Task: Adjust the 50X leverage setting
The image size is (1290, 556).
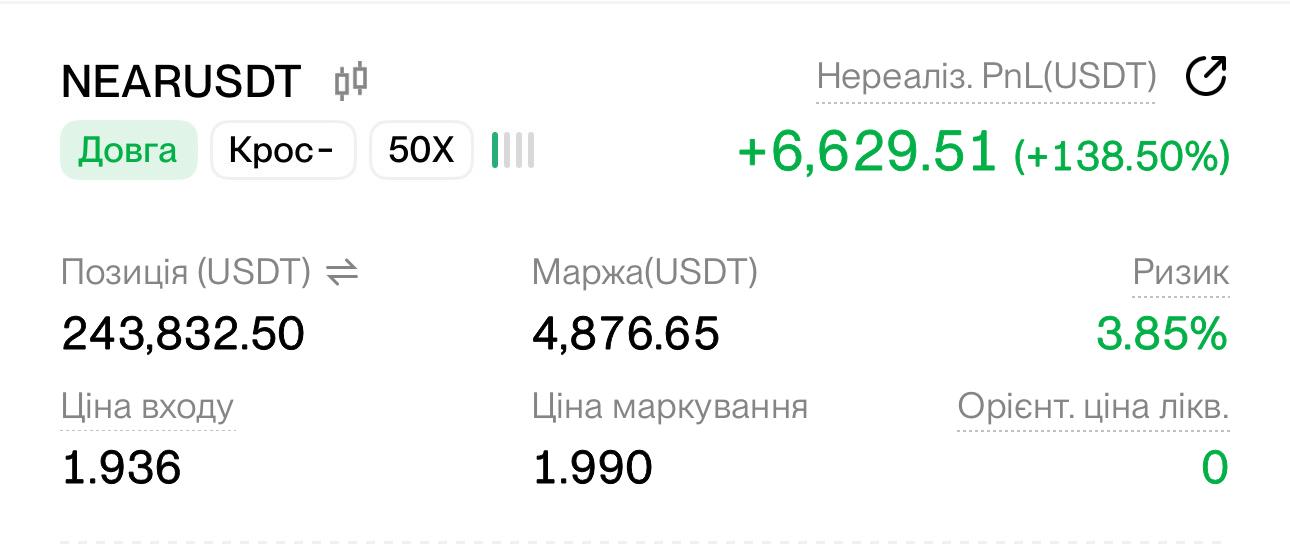Action: [421, 150]
